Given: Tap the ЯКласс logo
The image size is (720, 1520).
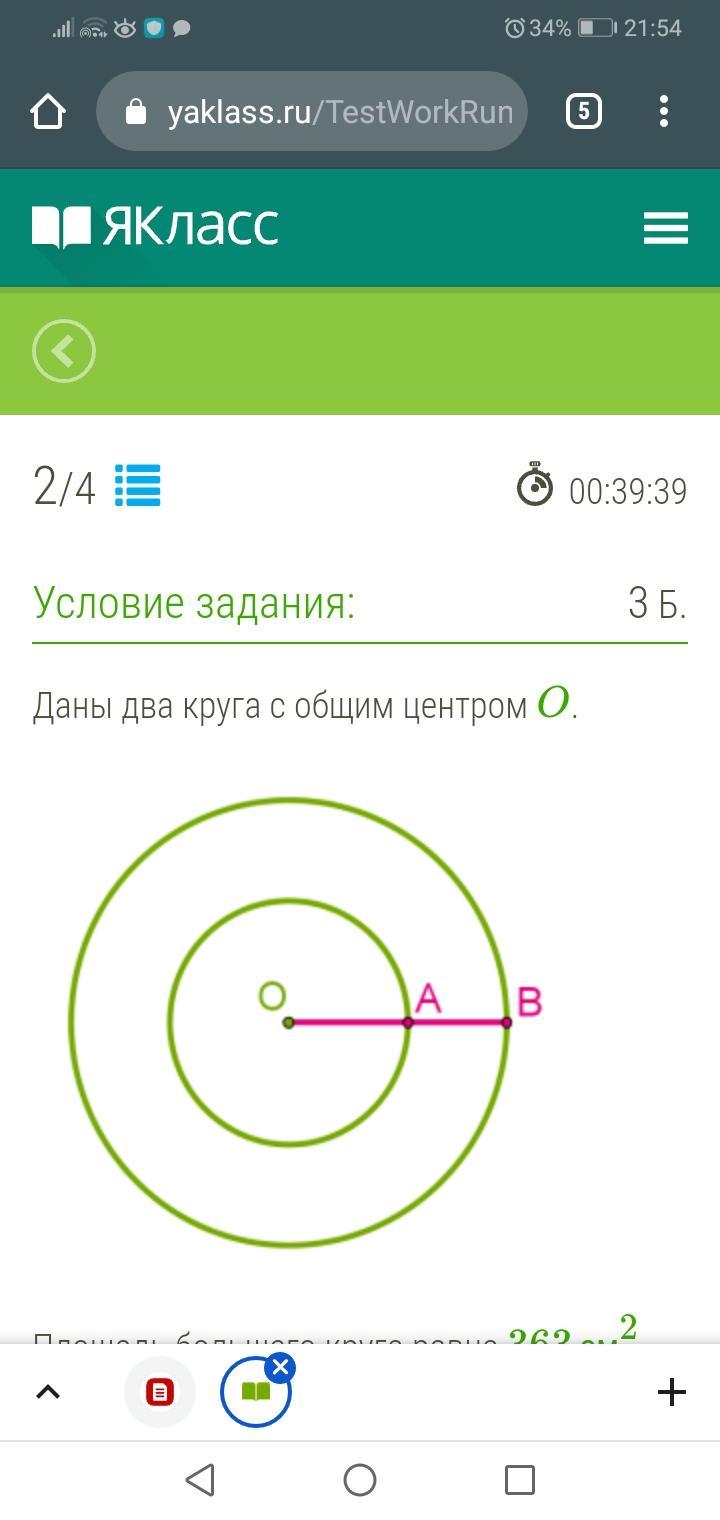Looking at the screenshot, I should tap(155, 227).
